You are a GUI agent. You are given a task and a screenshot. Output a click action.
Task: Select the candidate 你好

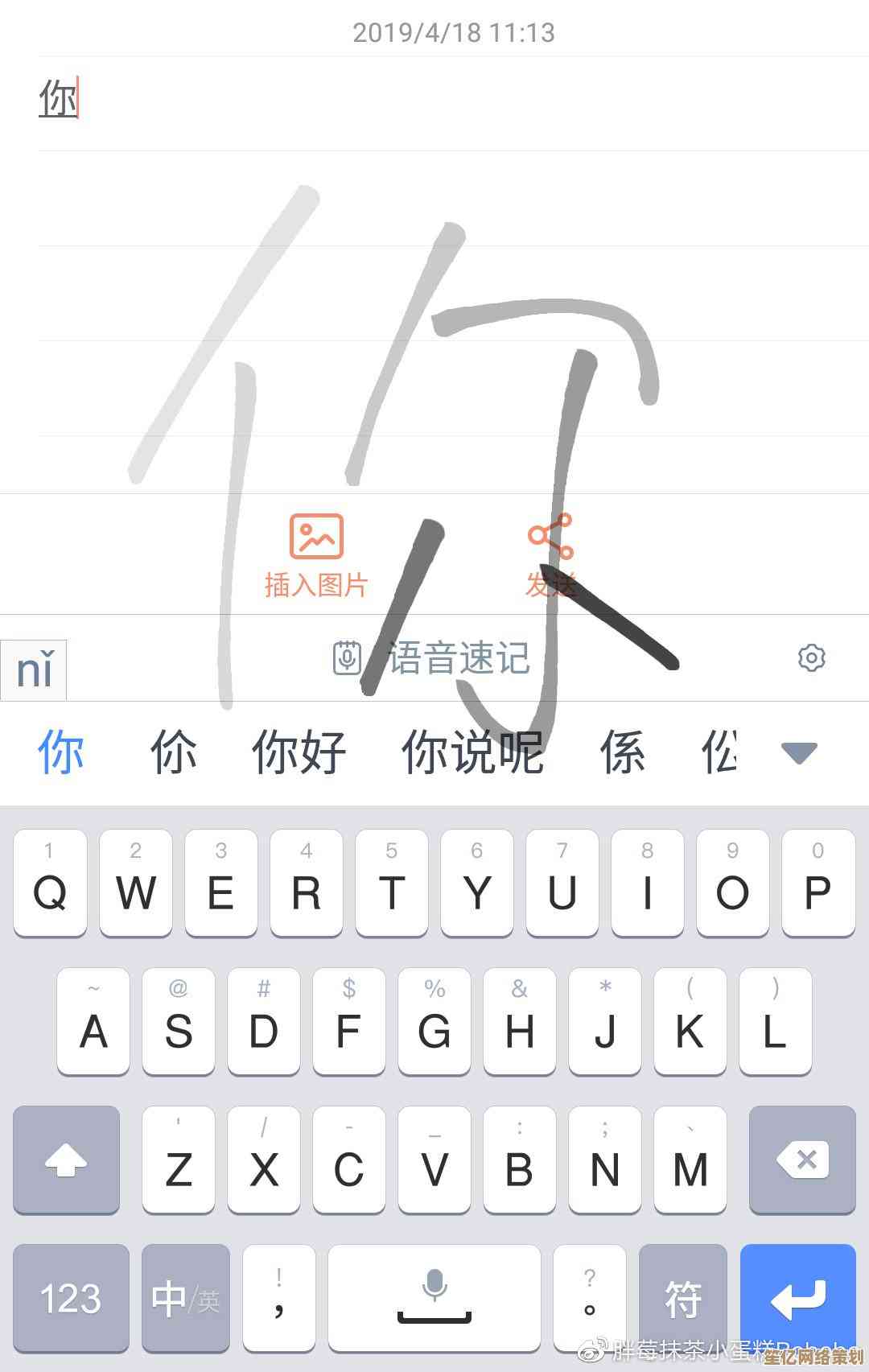pyautogui.click(x=299, y=752)
